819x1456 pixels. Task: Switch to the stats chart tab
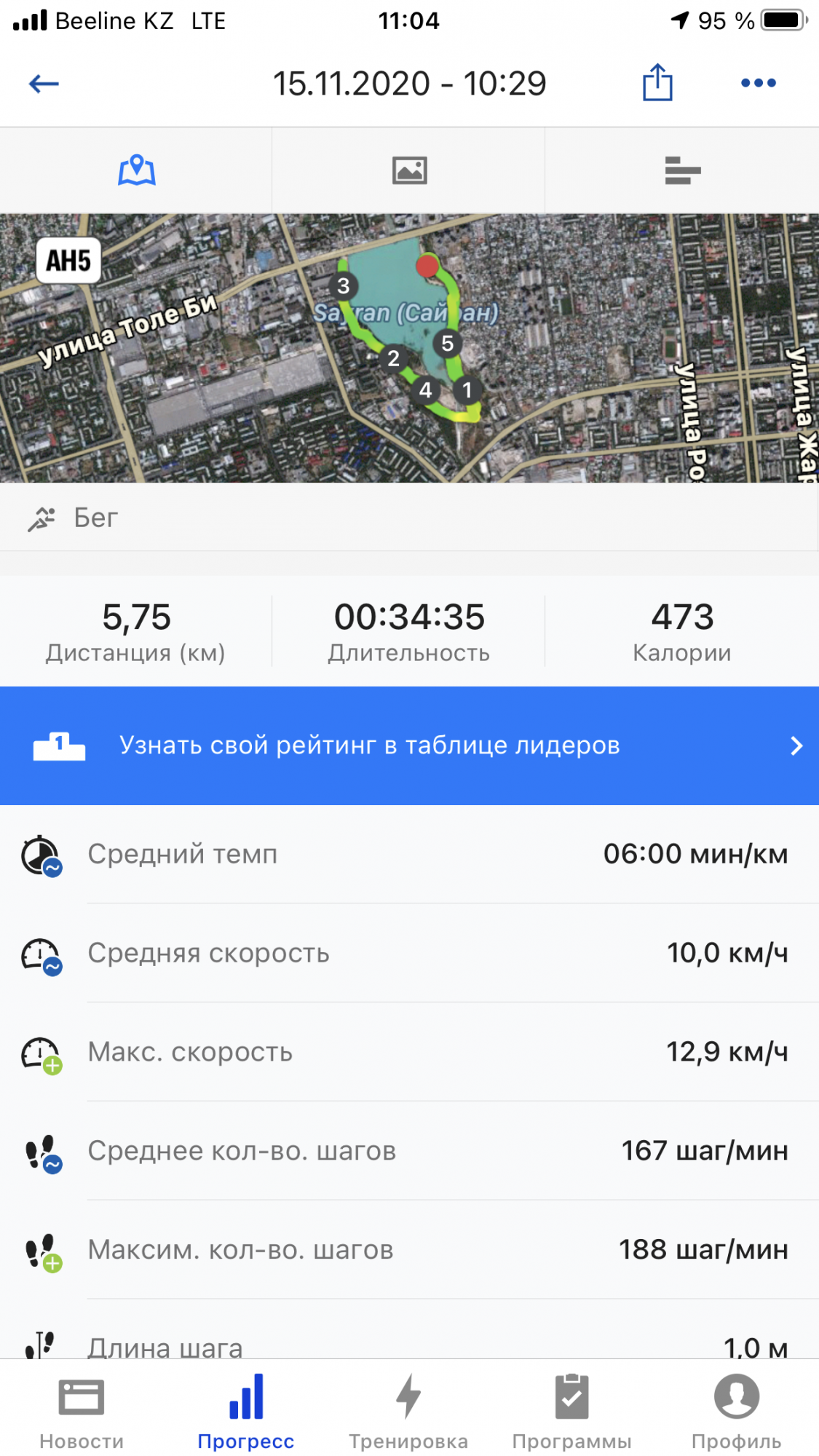point(682,171)
